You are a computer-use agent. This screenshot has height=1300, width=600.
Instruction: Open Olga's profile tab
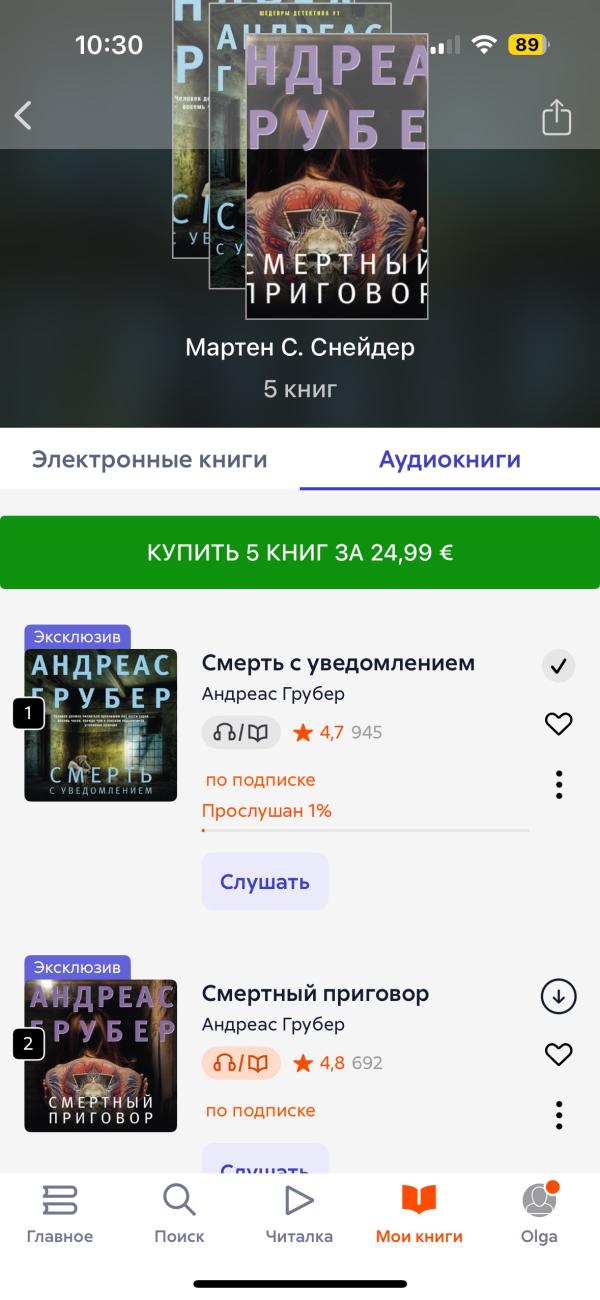(x=539, y=1213)
